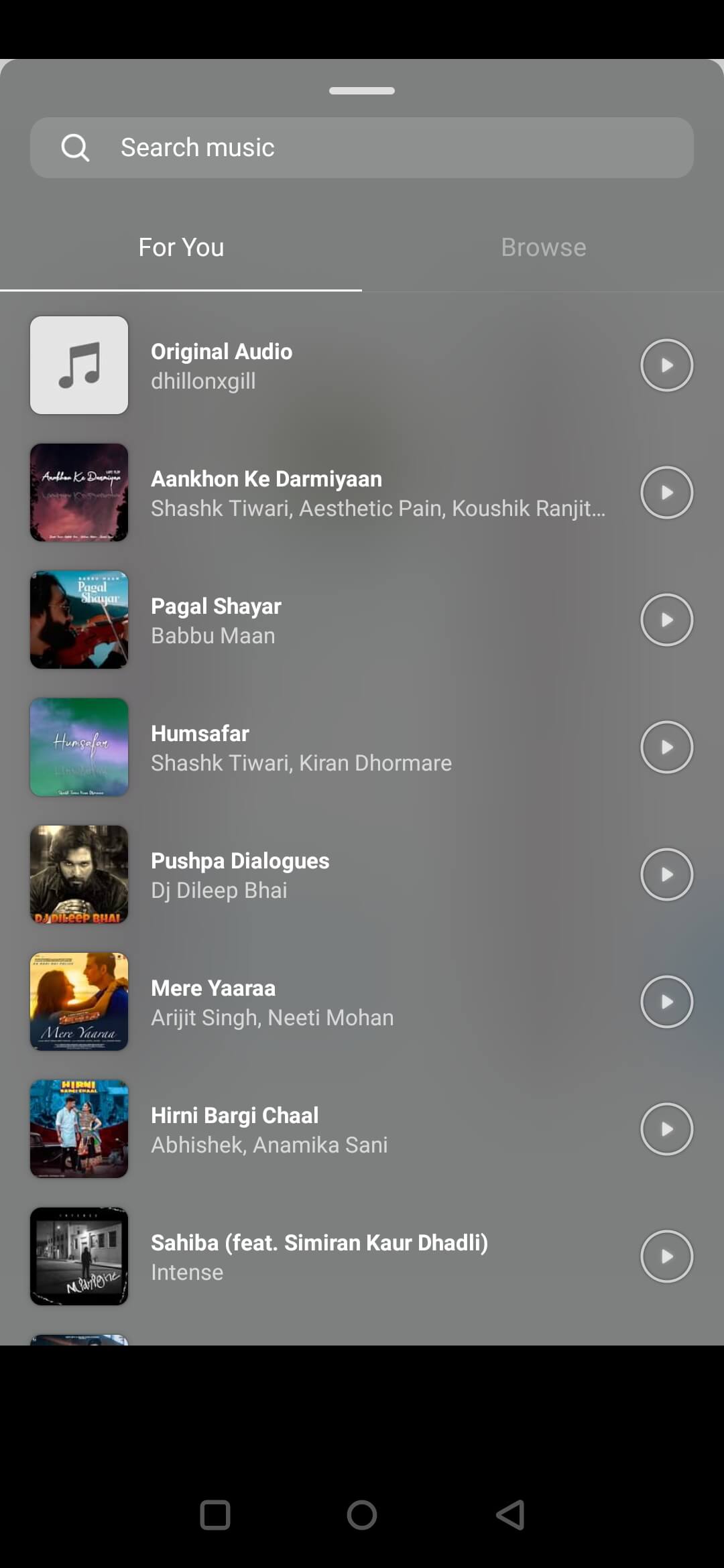
Task: Play preview of Hirni Bargi Chaal
Action: [x=666, y=1129]
